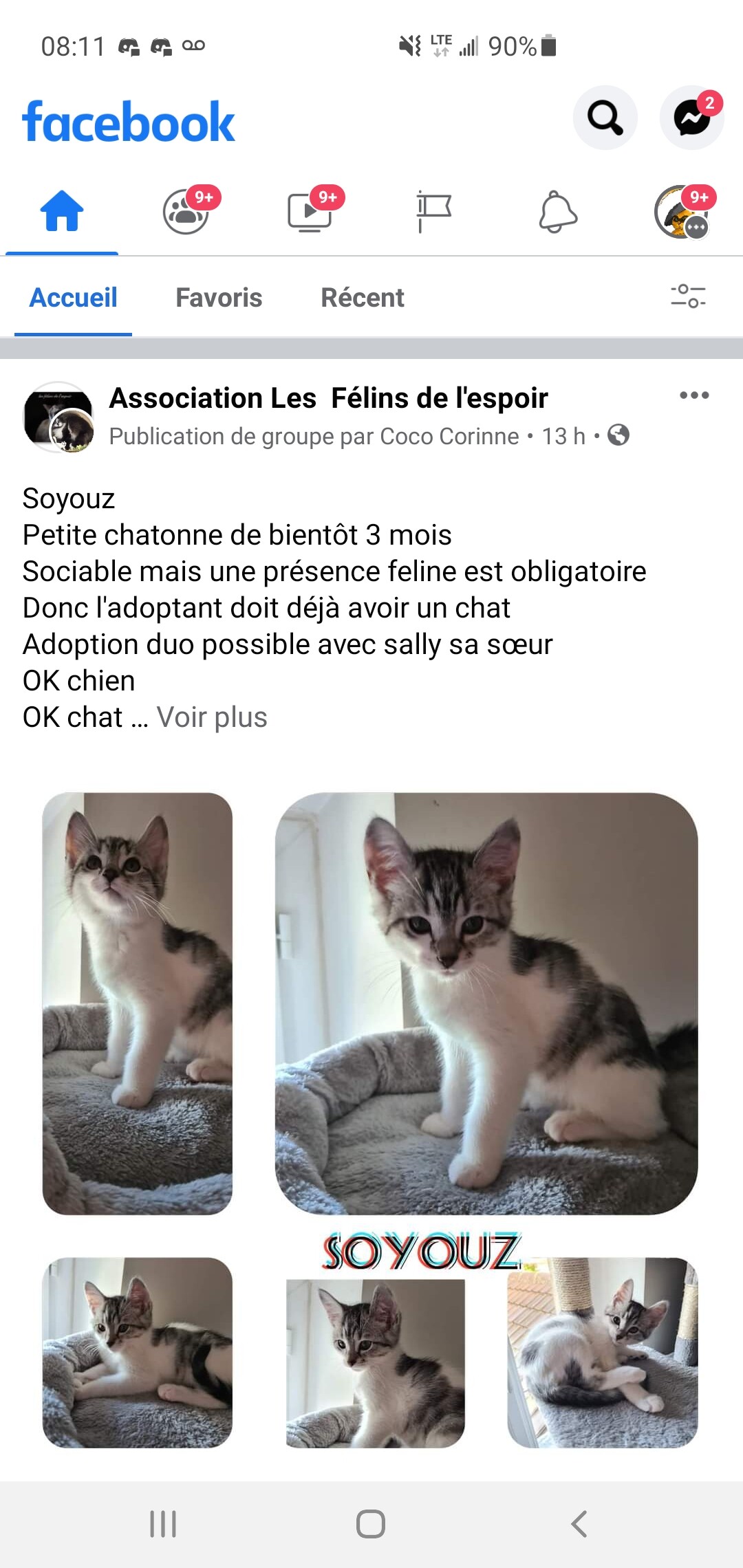Image resolution: width=743 pixels, height=1568 pixels.
Task: View the group's profile picture
Action: click(58, 417)
